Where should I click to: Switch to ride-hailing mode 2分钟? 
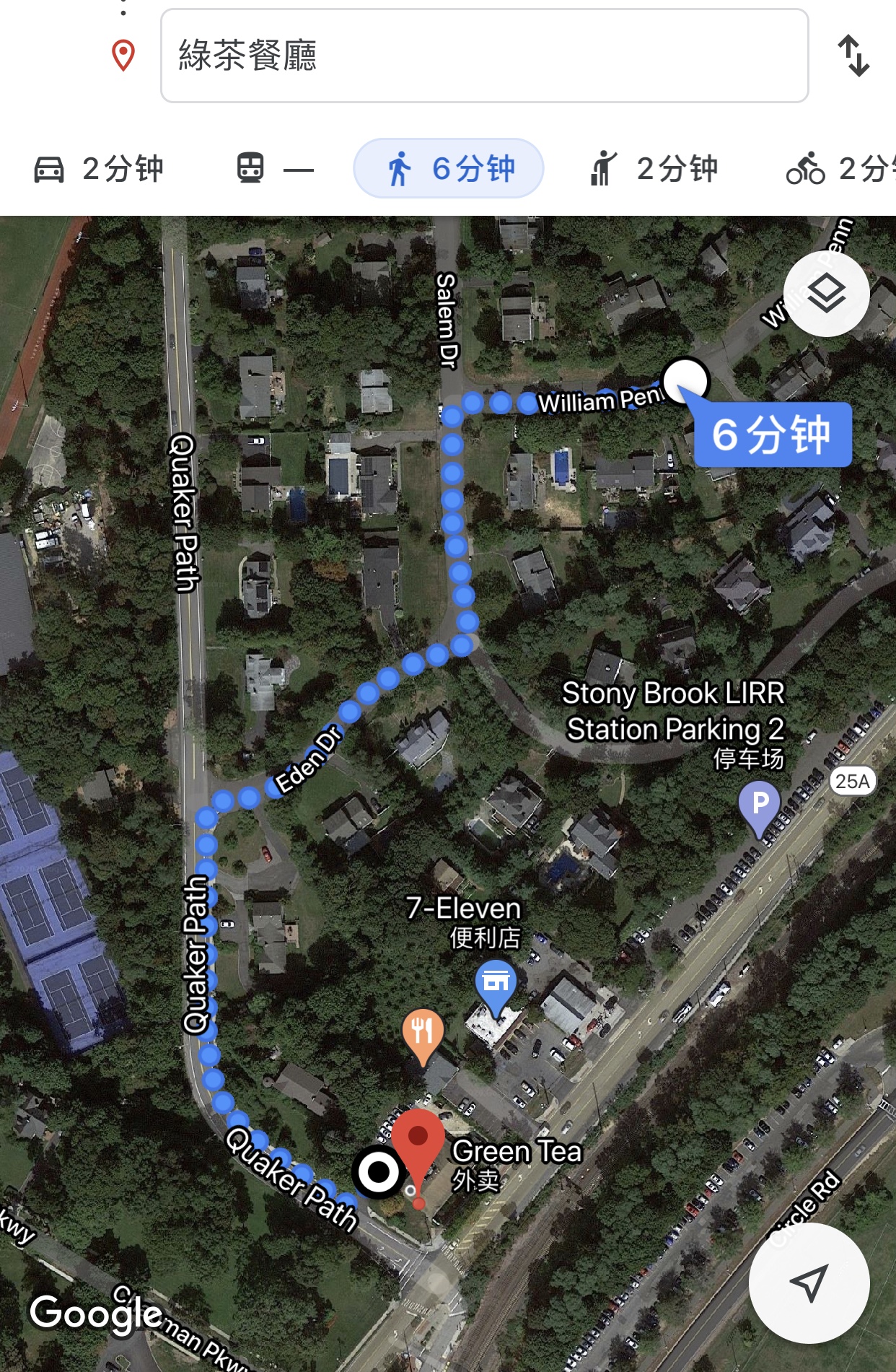tap(653, 169)
